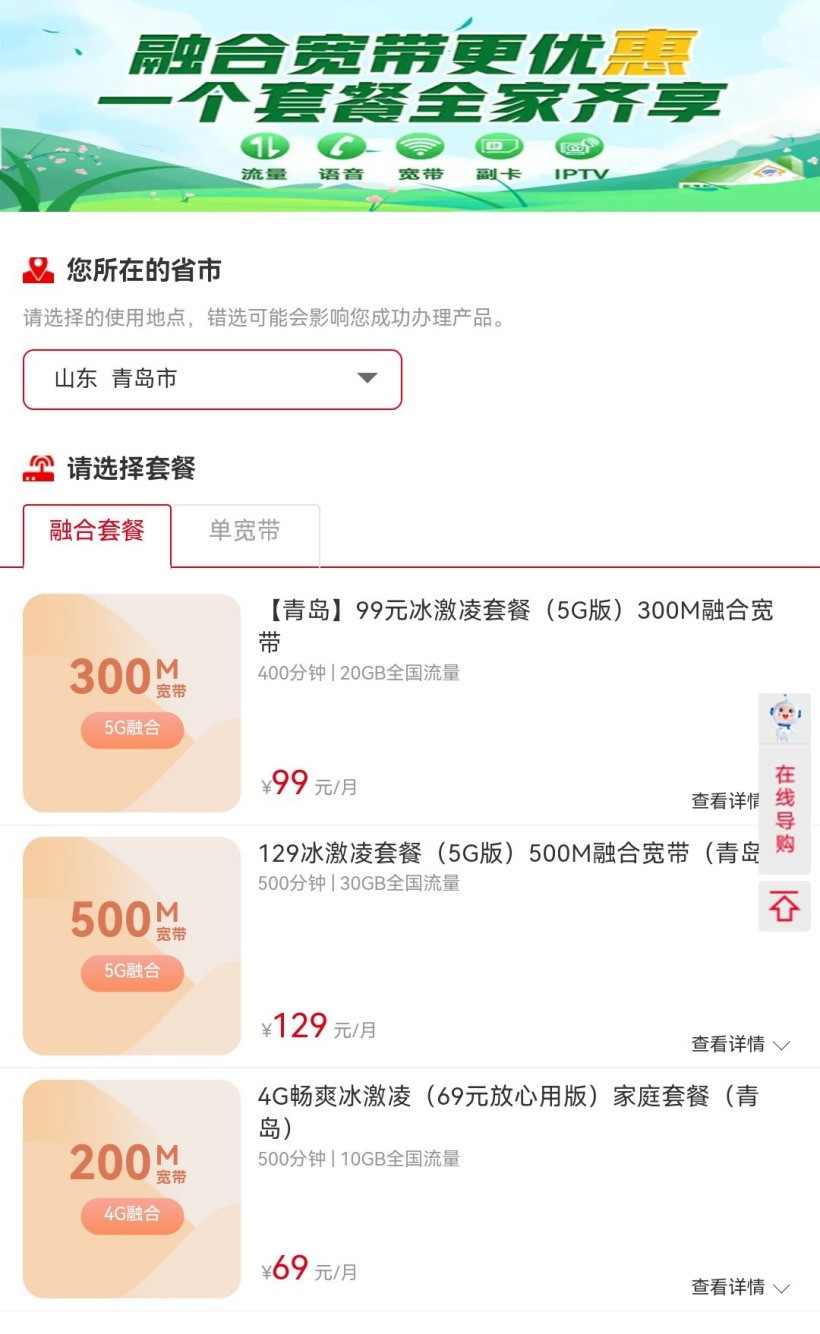Open the 山东 青岛市 location dropdown
The width and height of the screenshot is (820, 1334).
211,379
